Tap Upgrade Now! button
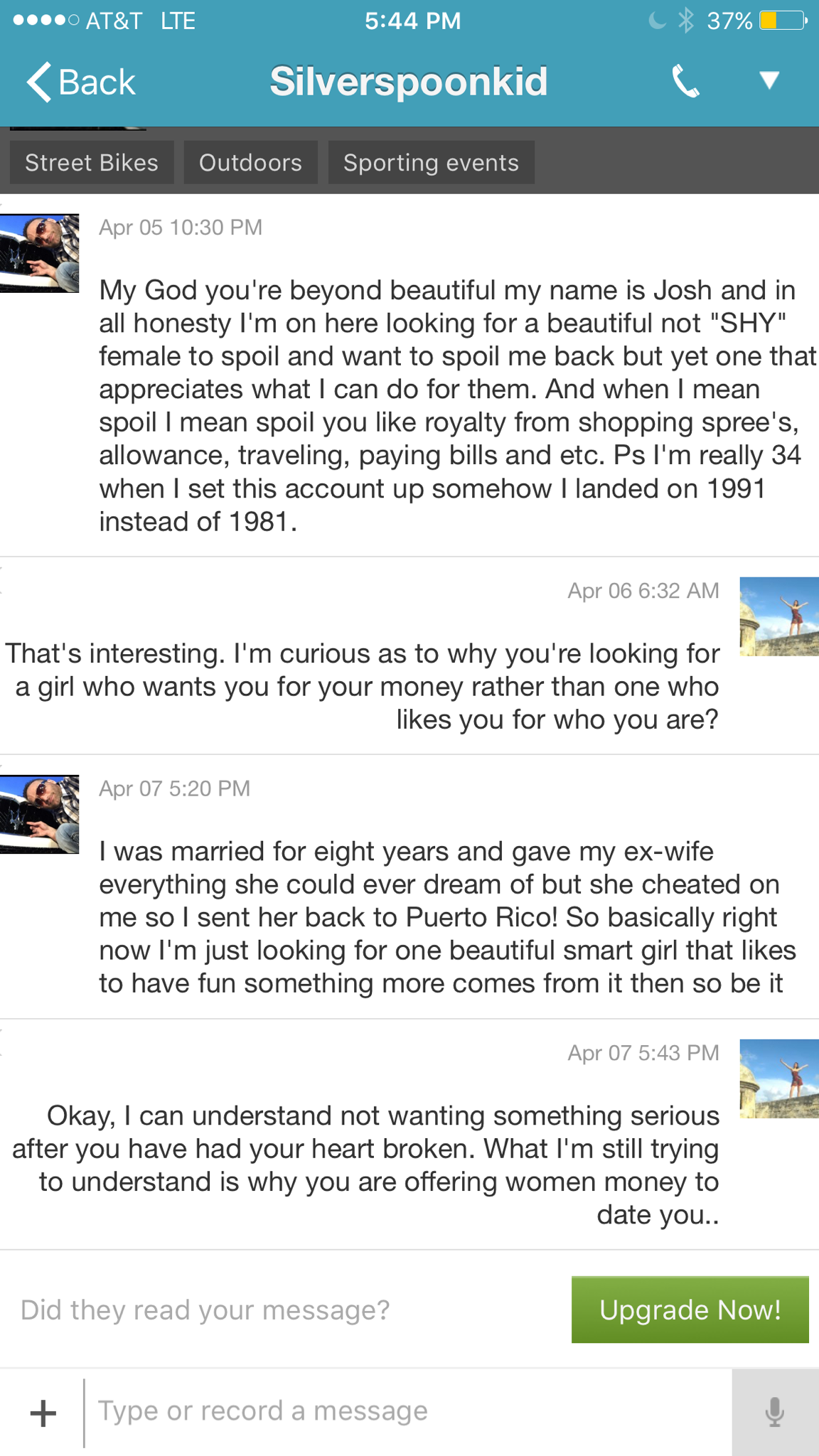Image resolution: width=819 pixels, height=1456 pixels. [690, 1310]
